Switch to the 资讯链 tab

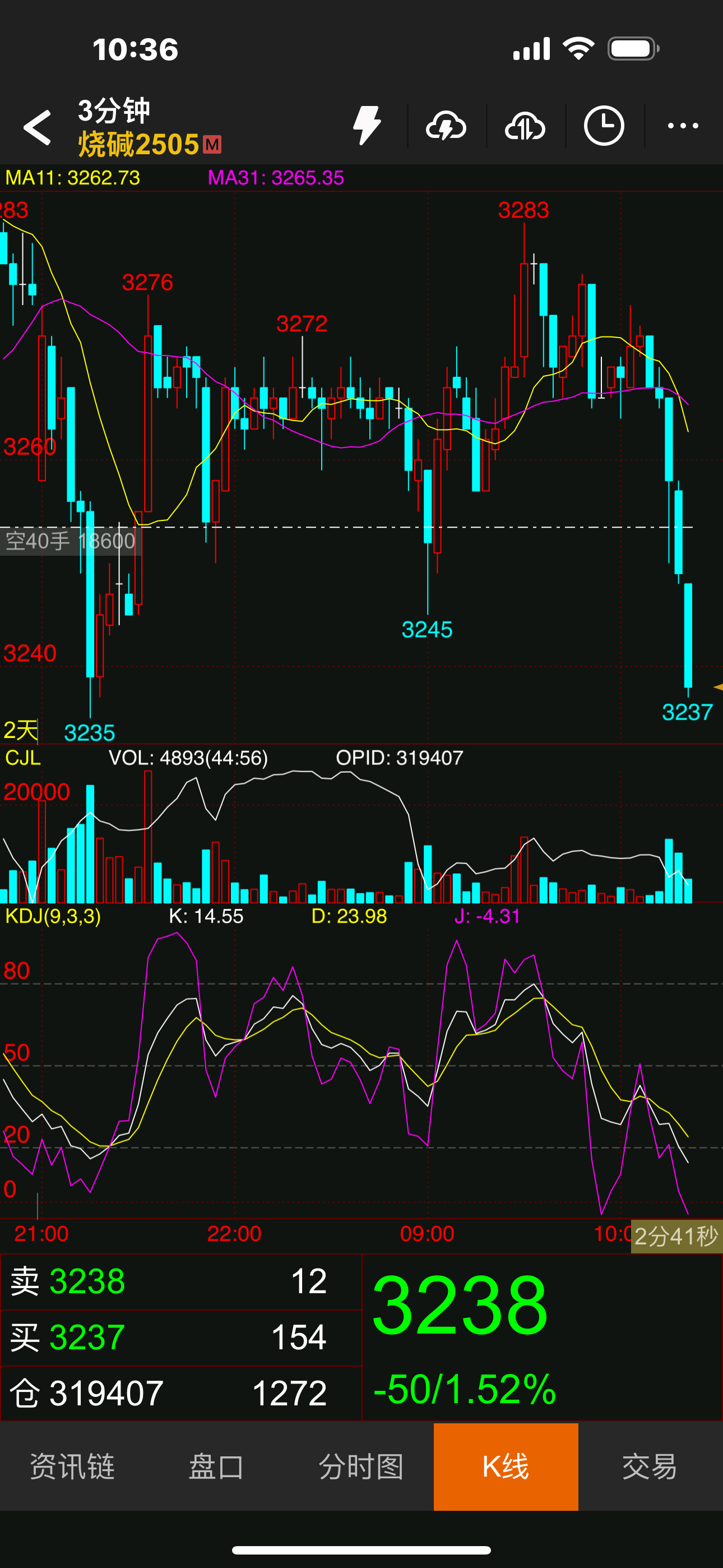[72, 1466]
